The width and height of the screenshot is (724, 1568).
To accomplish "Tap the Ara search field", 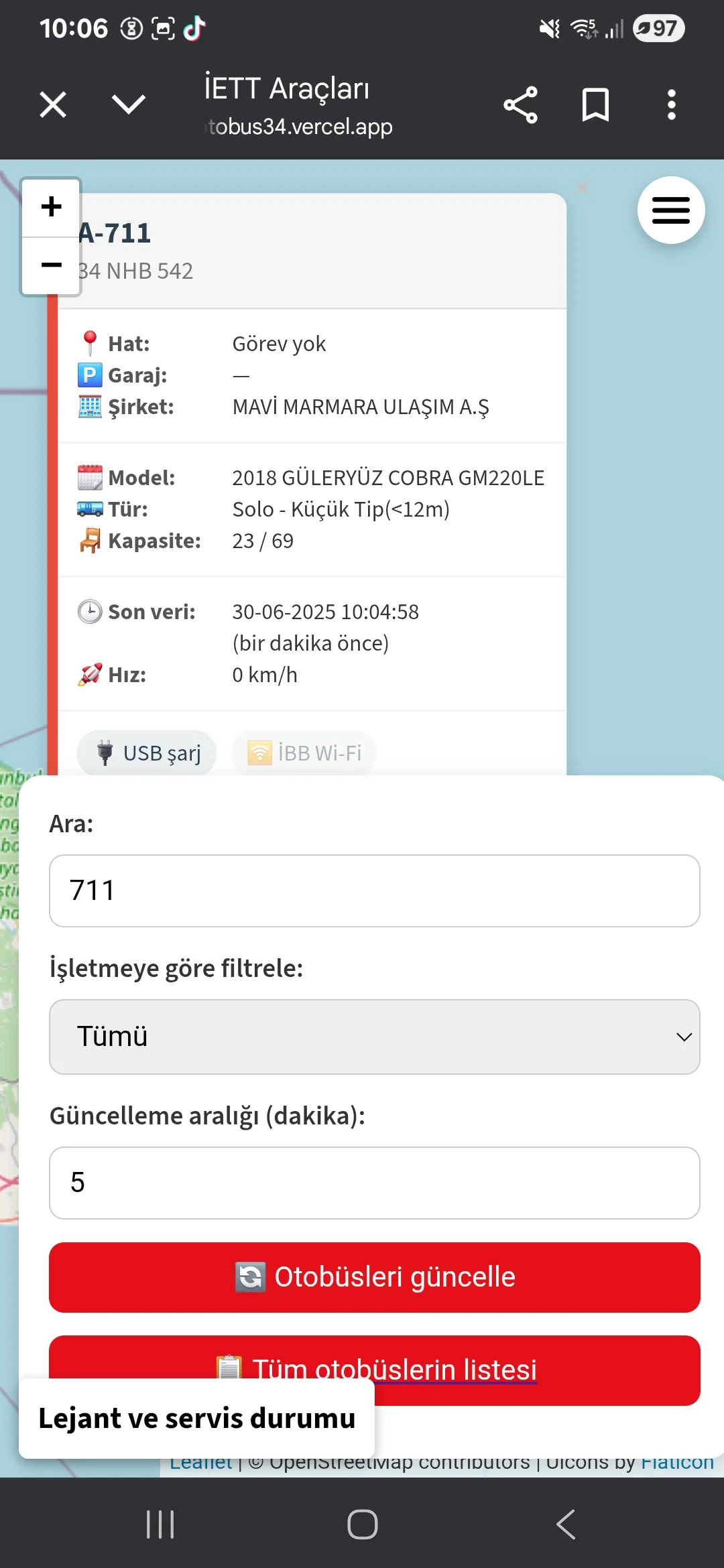I will point(374,891).
